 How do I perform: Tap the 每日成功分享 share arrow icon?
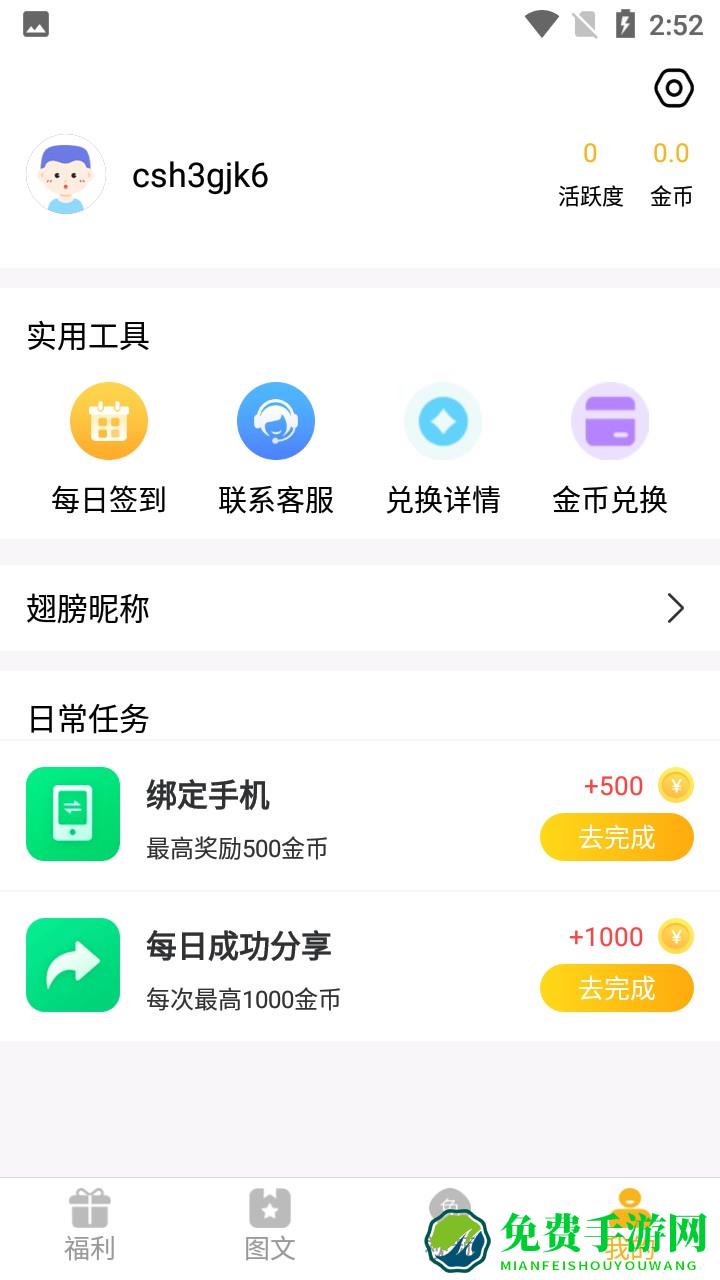[72, 964]
